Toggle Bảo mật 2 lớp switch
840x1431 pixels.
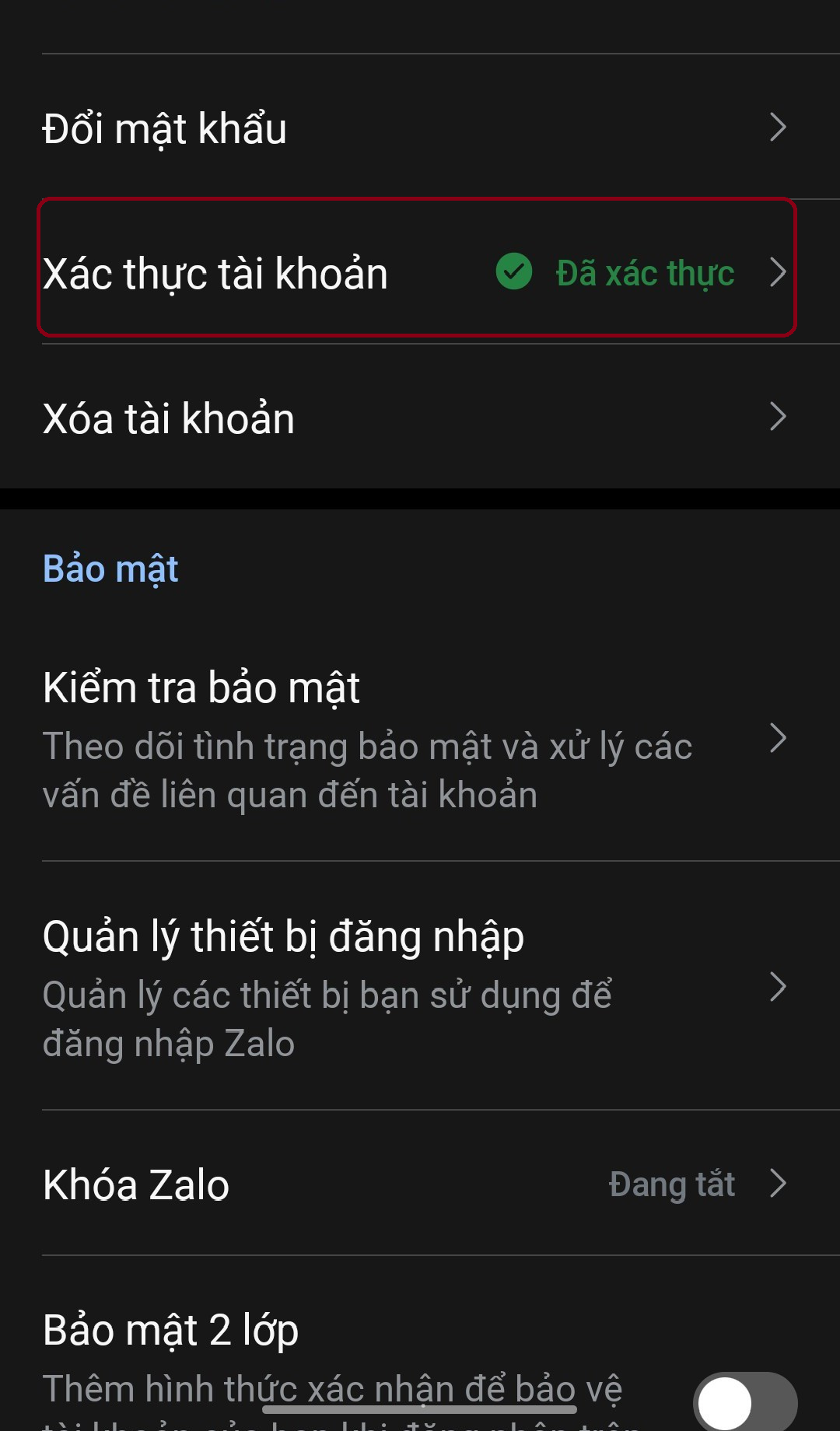coord(744,1401)
